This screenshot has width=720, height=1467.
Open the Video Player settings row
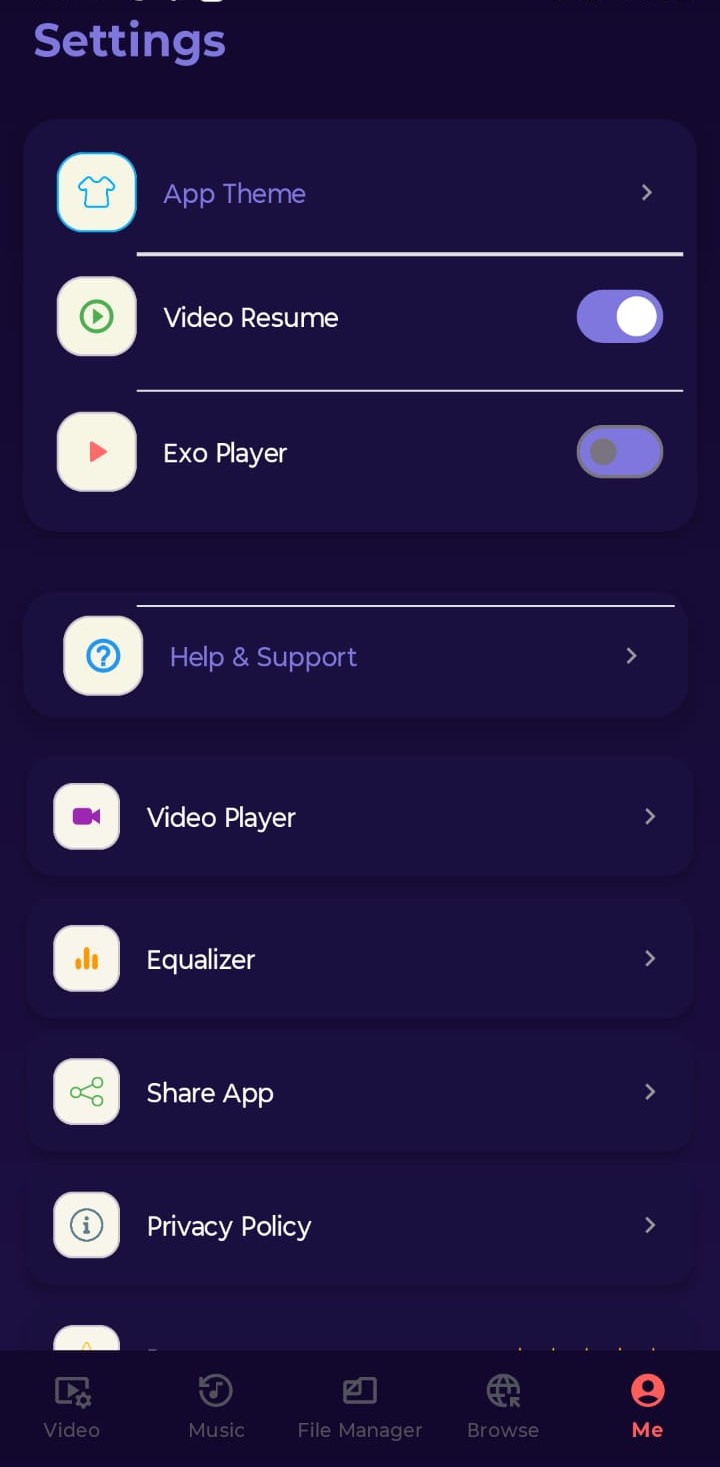(x=359, y=817)
